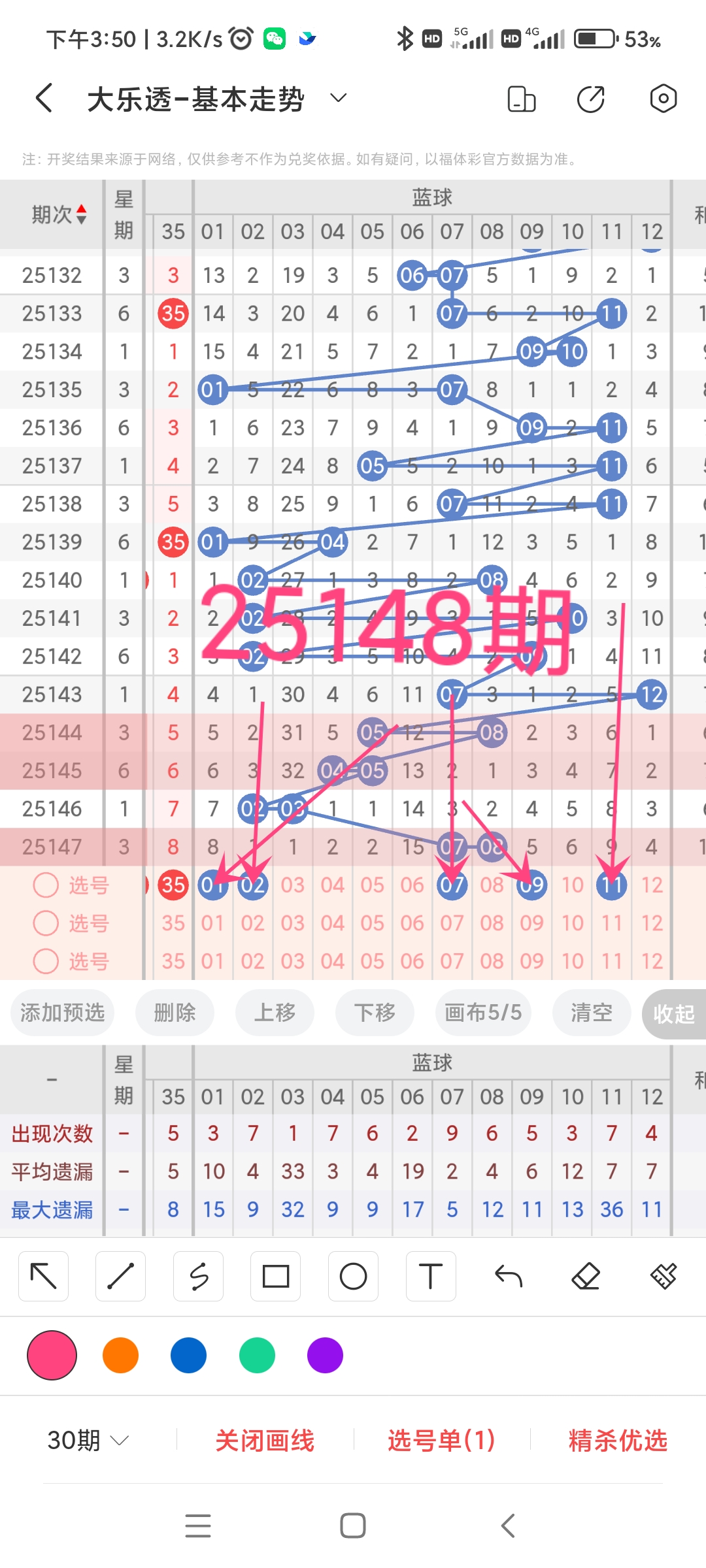This screenshot has height=1568, width=706.
Task: Select the circle drawing tool
Action: pyautogui.click(x=353, y=1275)
